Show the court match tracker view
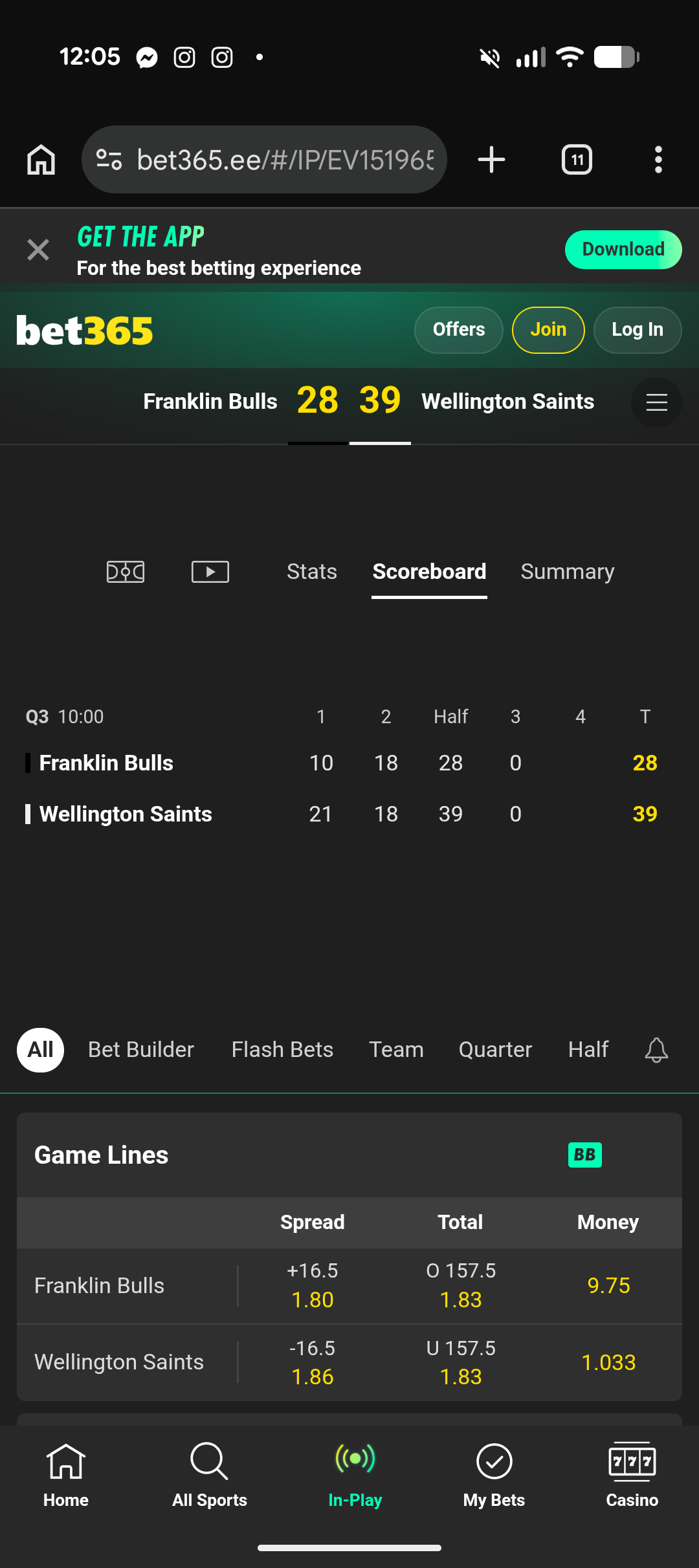This screenshot has width=699, height=1568. [x=126, y=572]
